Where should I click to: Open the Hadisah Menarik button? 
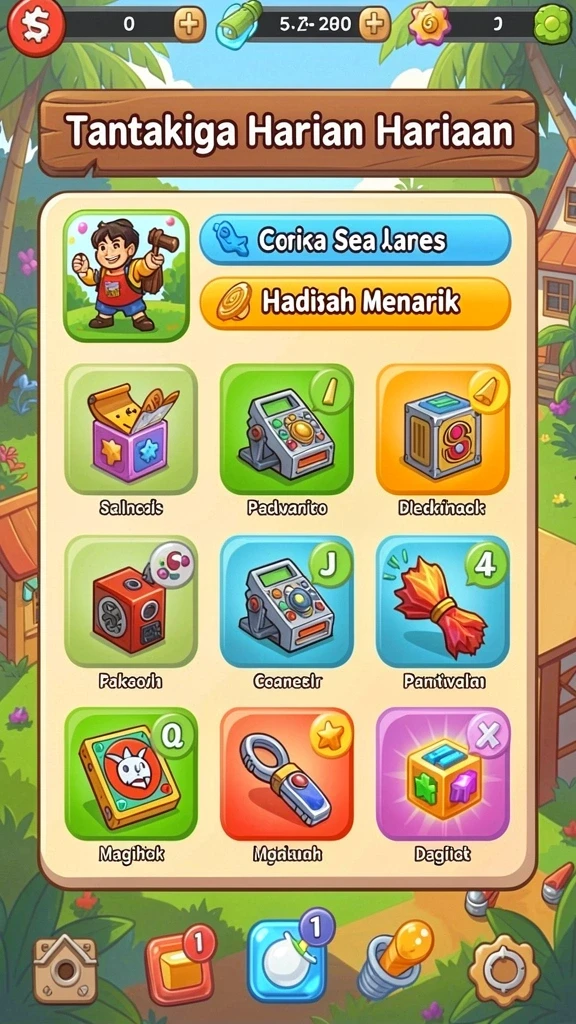click(x=355, y=302)
